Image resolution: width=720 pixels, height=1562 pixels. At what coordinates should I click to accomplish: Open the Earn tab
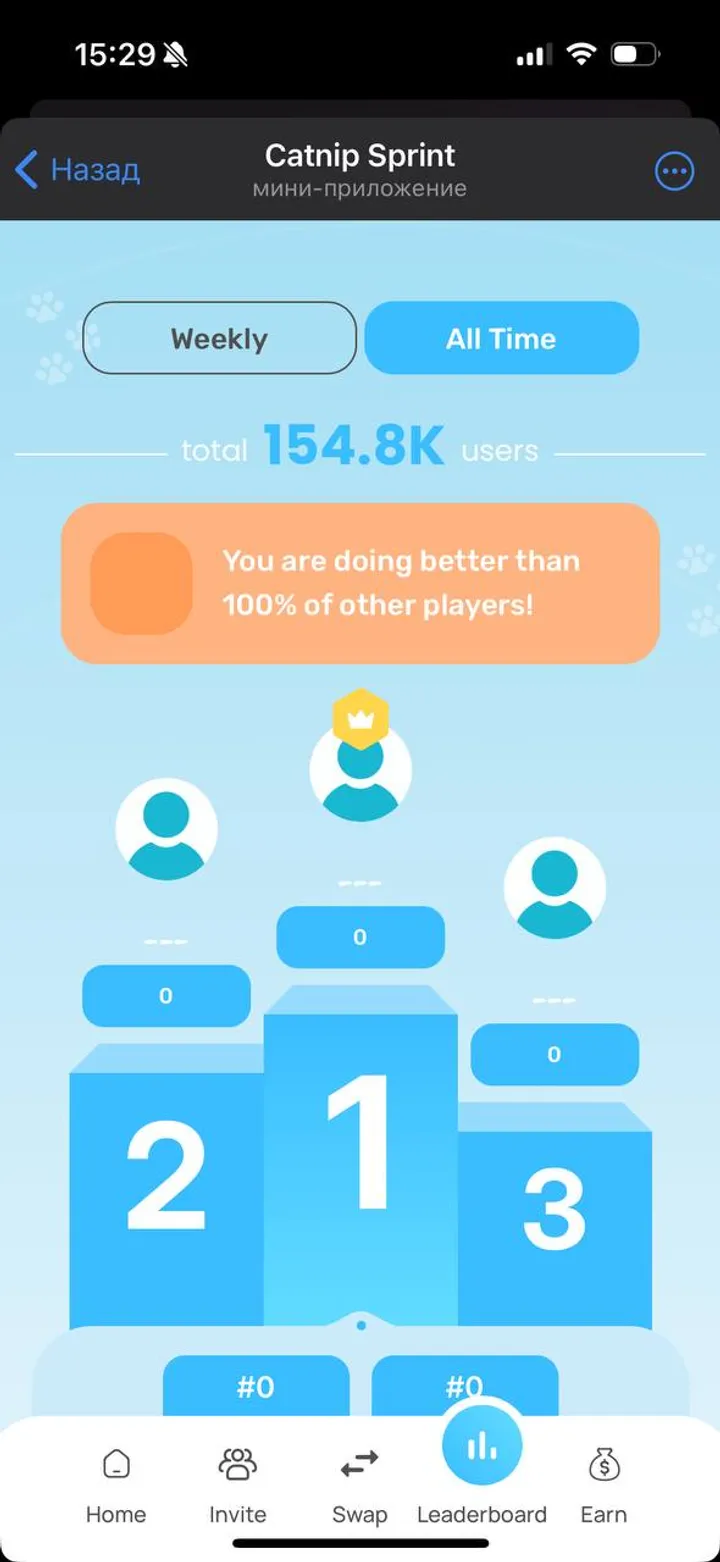[604, 1484]
